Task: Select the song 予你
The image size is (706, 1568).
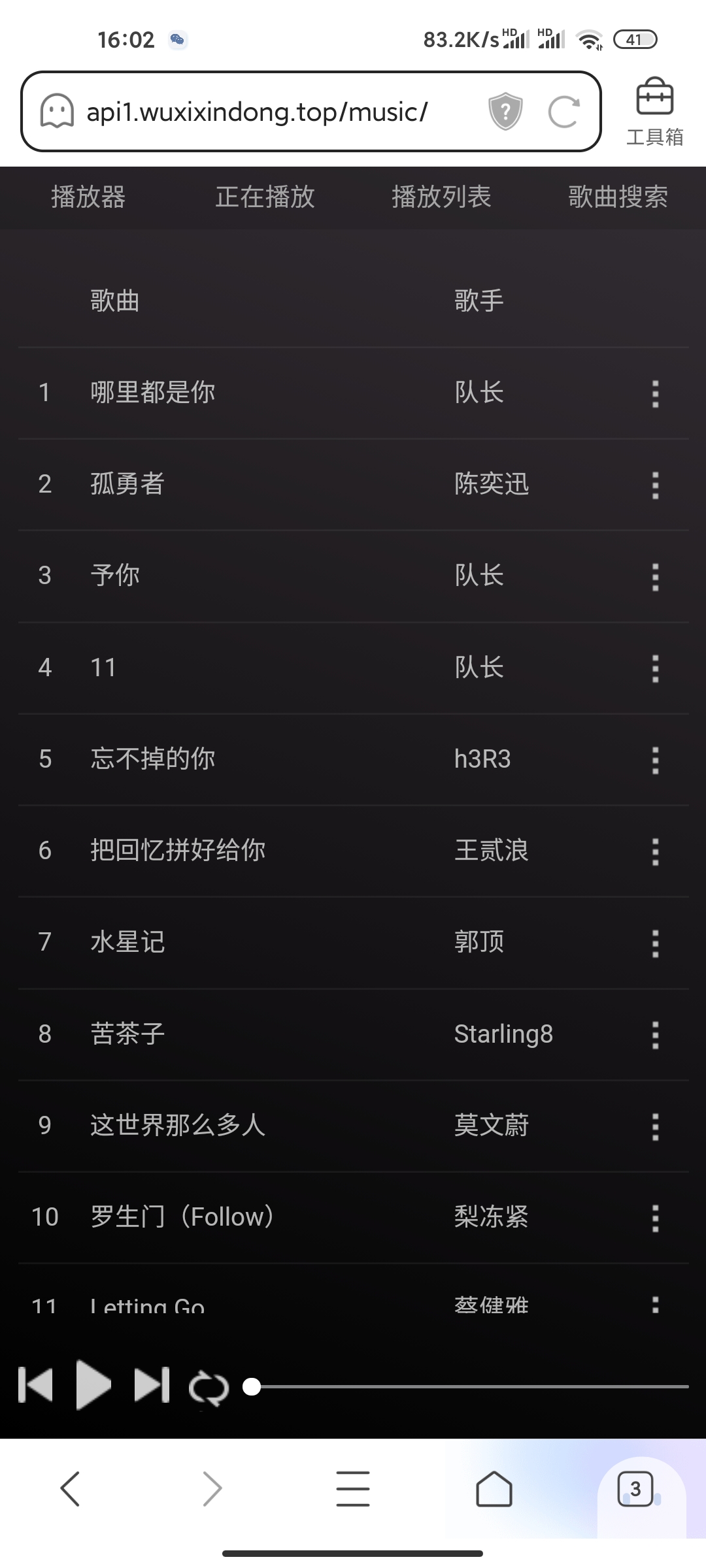Action: pyautogui.click(x=115, y=576)
